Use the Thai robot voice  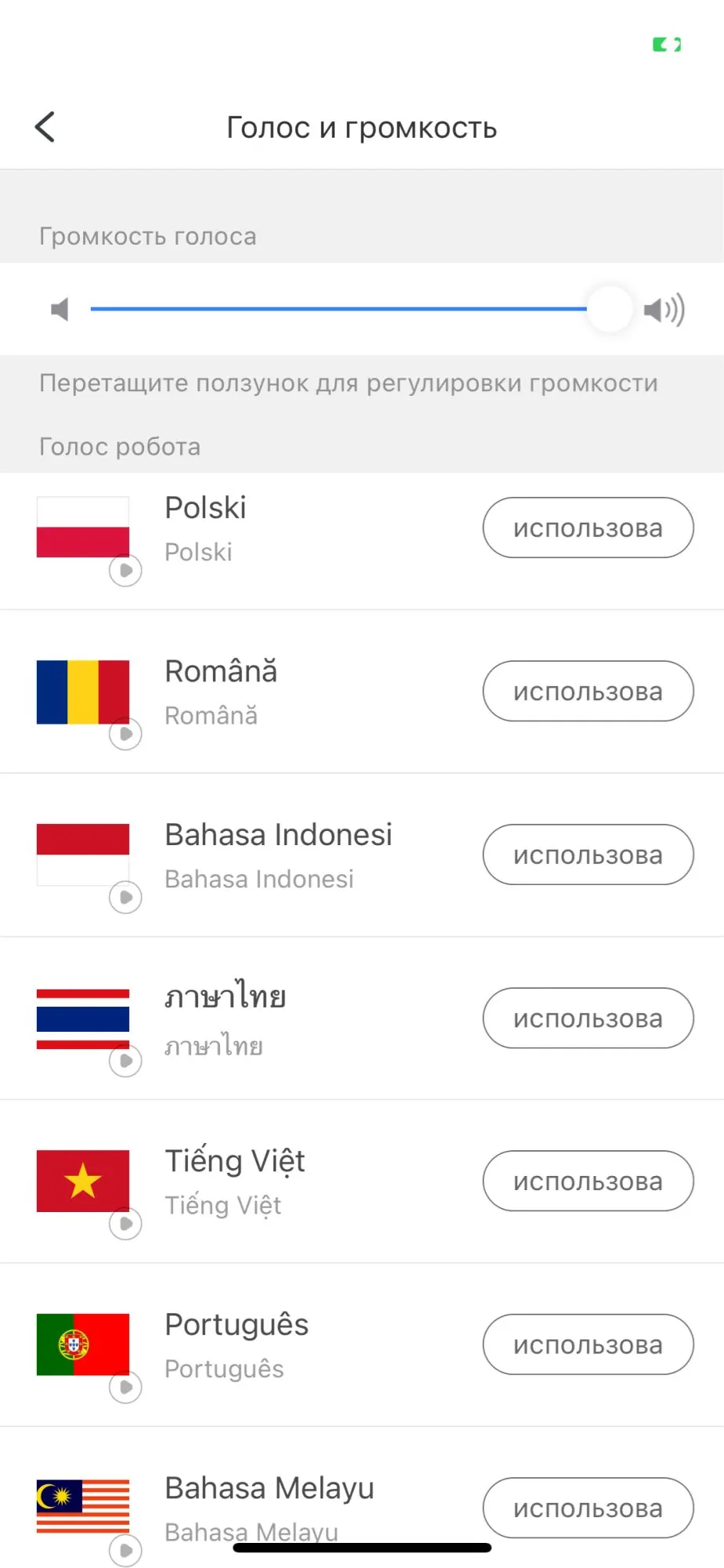588,1018
